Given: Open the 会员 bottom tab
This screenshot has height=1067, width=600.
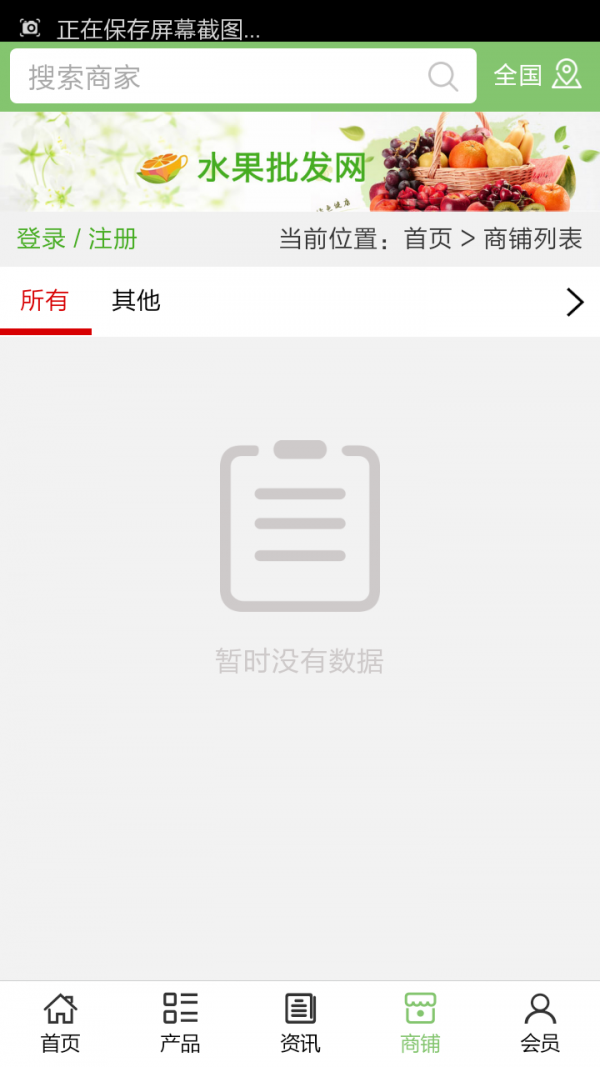Looking at the screenshot, I should point(540,1023).
